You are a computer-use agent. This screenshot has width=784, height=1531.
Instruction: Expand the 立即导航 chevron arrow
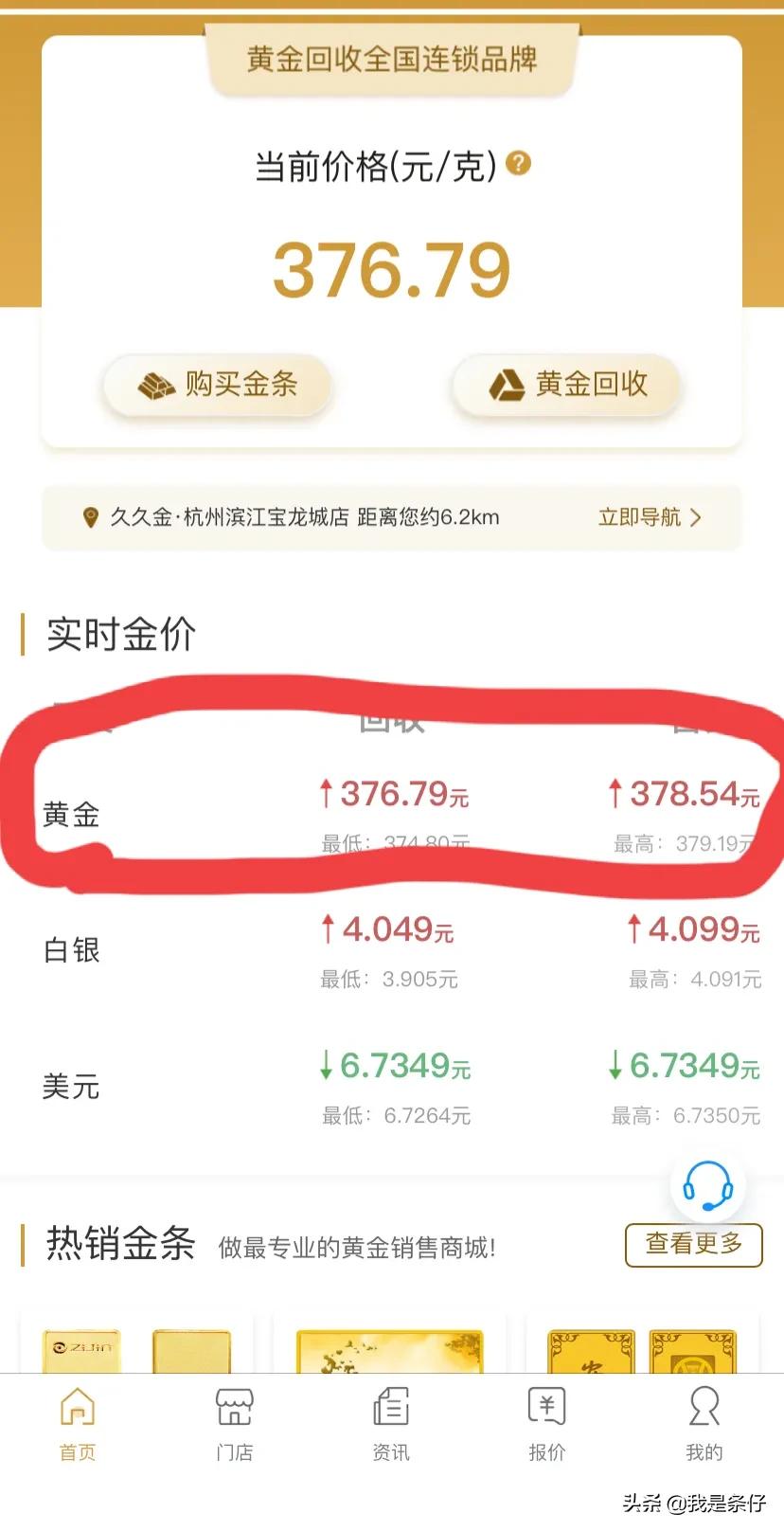point(696,518)
